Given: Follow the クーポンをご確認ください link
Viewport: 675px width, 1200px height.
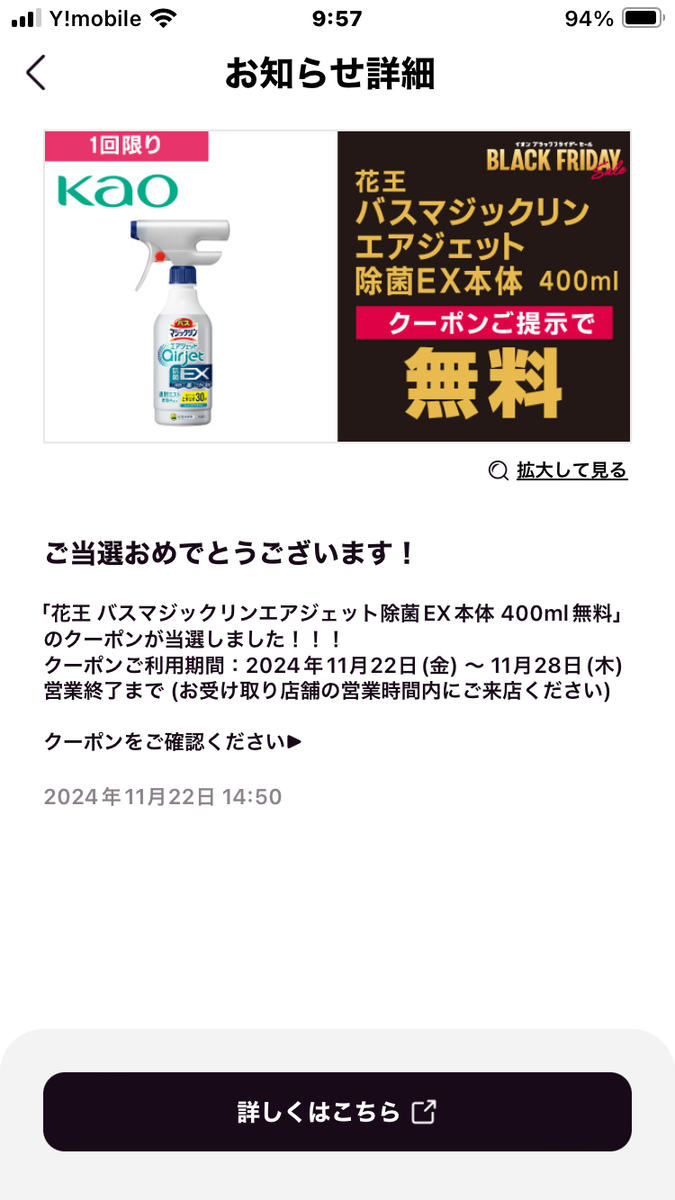Looking at the screenshot, I should 173,742.
